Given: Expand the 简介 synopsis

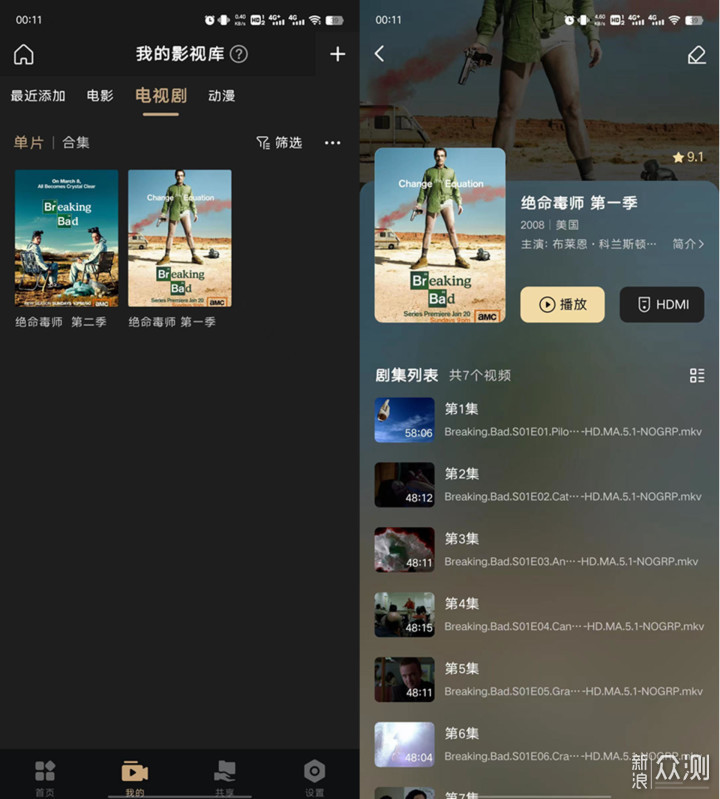Looking at the screenshot, I should tap(688, 244).
